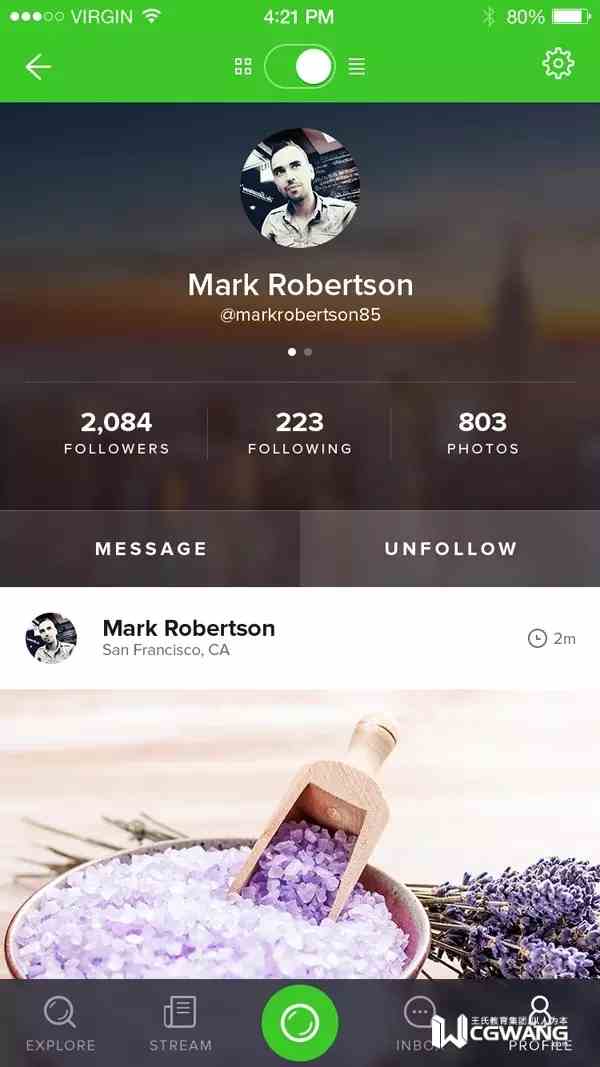Open Mark Robertson's large profile picture
Viewport: 600px width, 1067px height.
[x=300, y=187]
